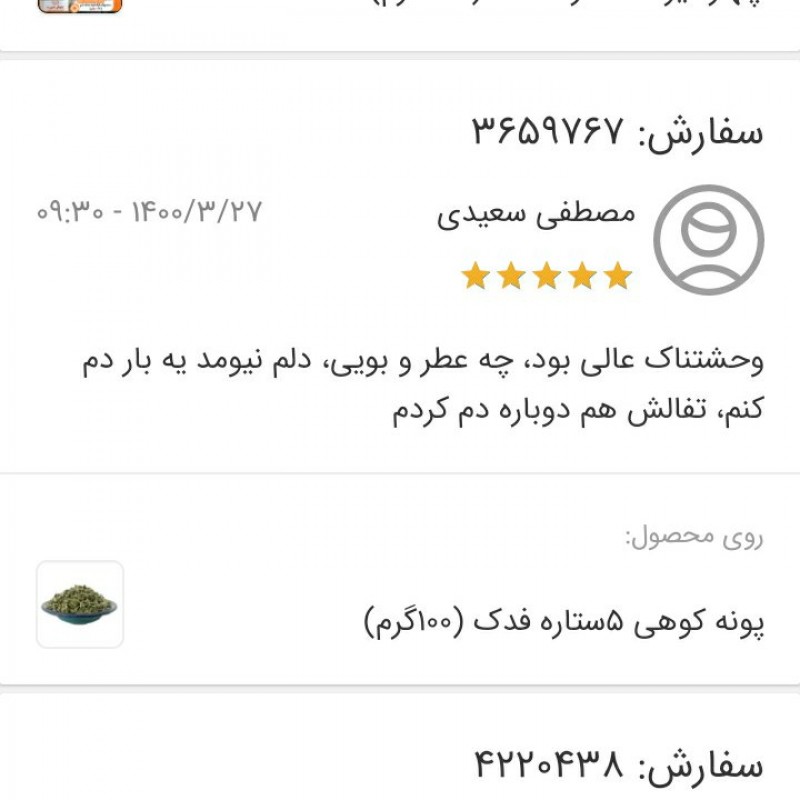View مصطفی سعیدی's profile avatar
Screen dimensions: 800x800
(x=708, y=240)
